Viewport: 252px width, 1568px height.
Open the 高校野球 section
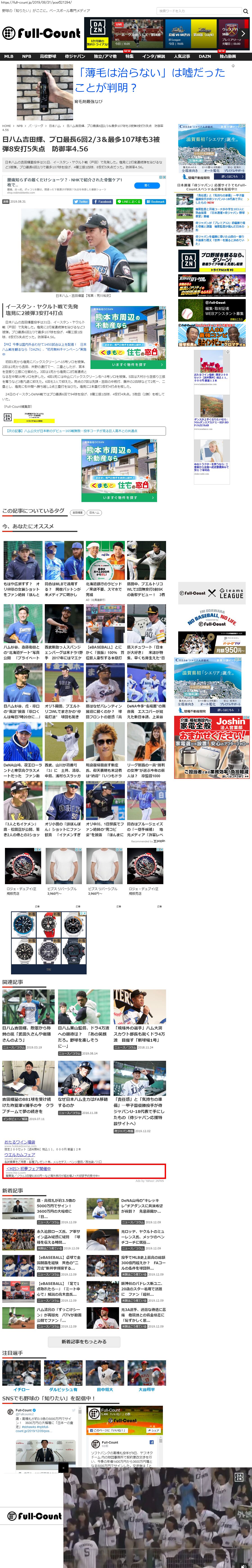coord(48,56)
